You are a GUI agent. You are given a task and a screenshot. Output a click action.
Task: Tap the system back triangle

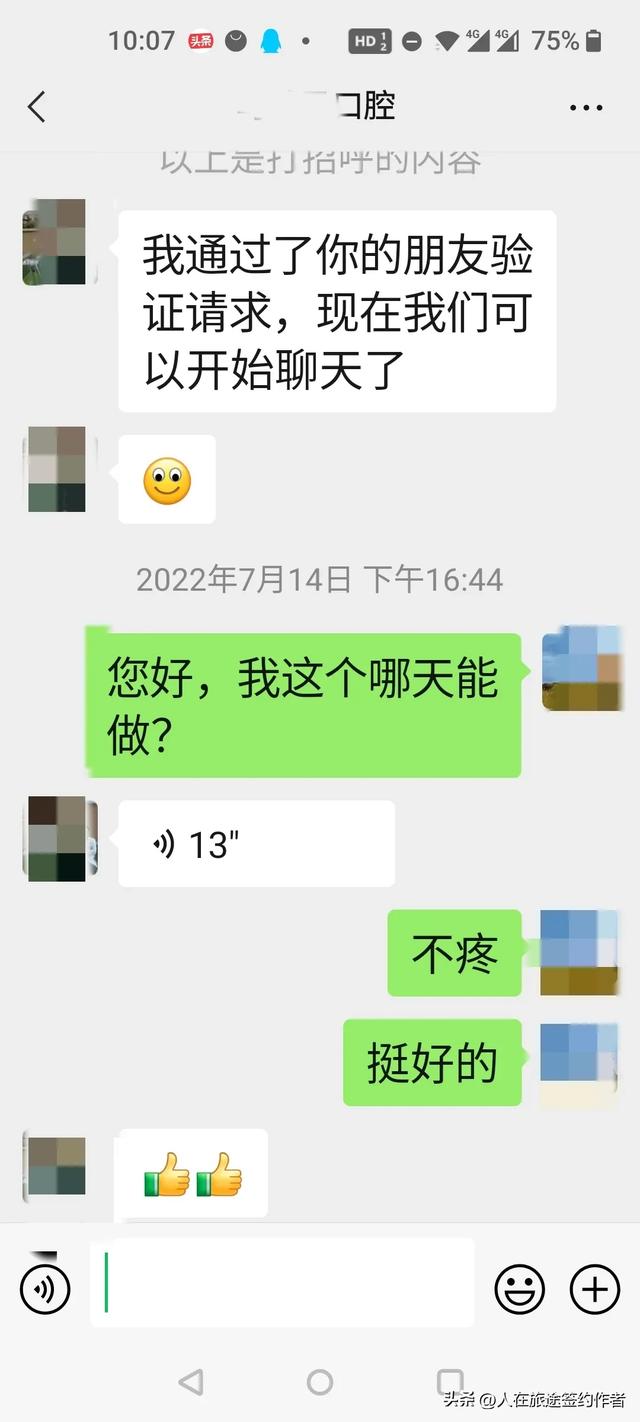pos(190,1382)
